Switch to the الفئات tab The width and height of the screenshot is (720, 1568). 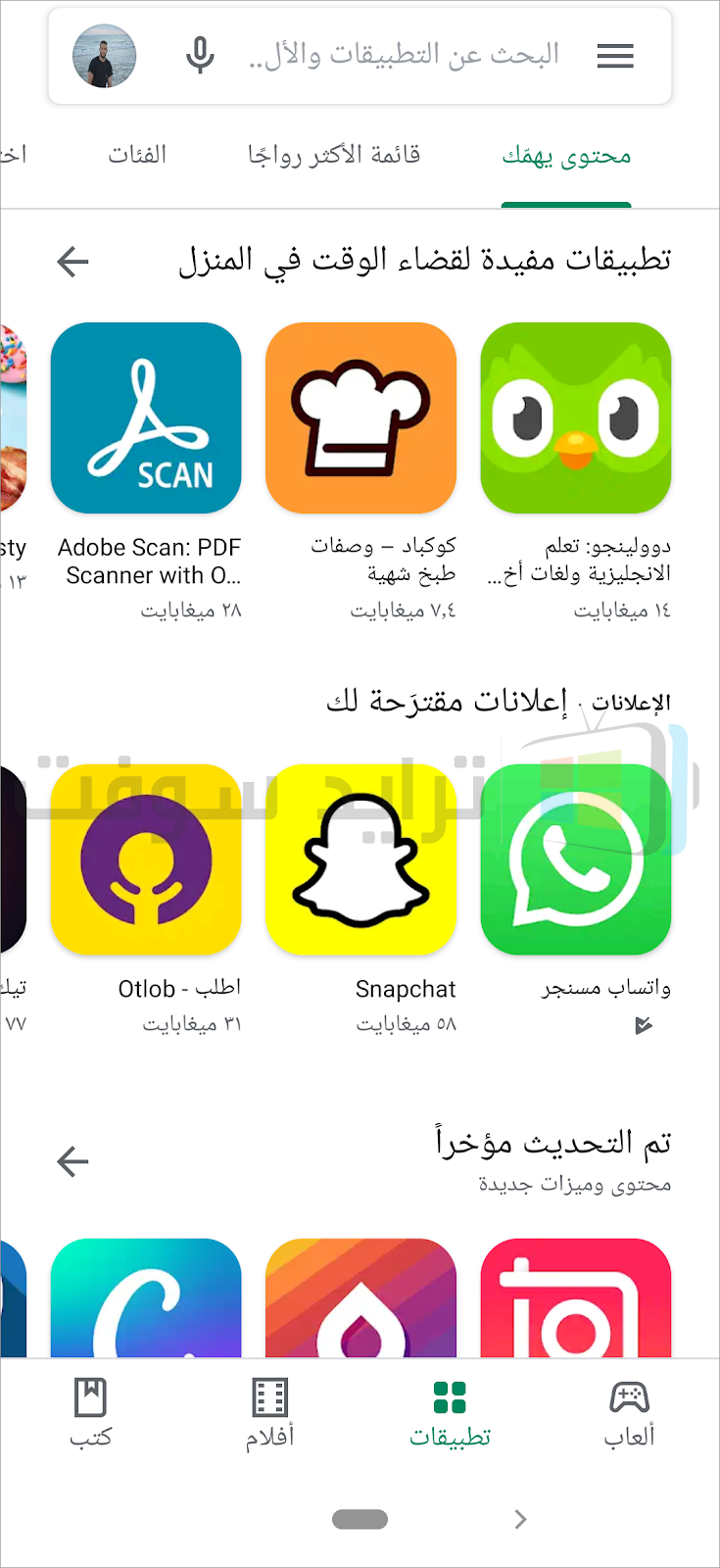137,155
